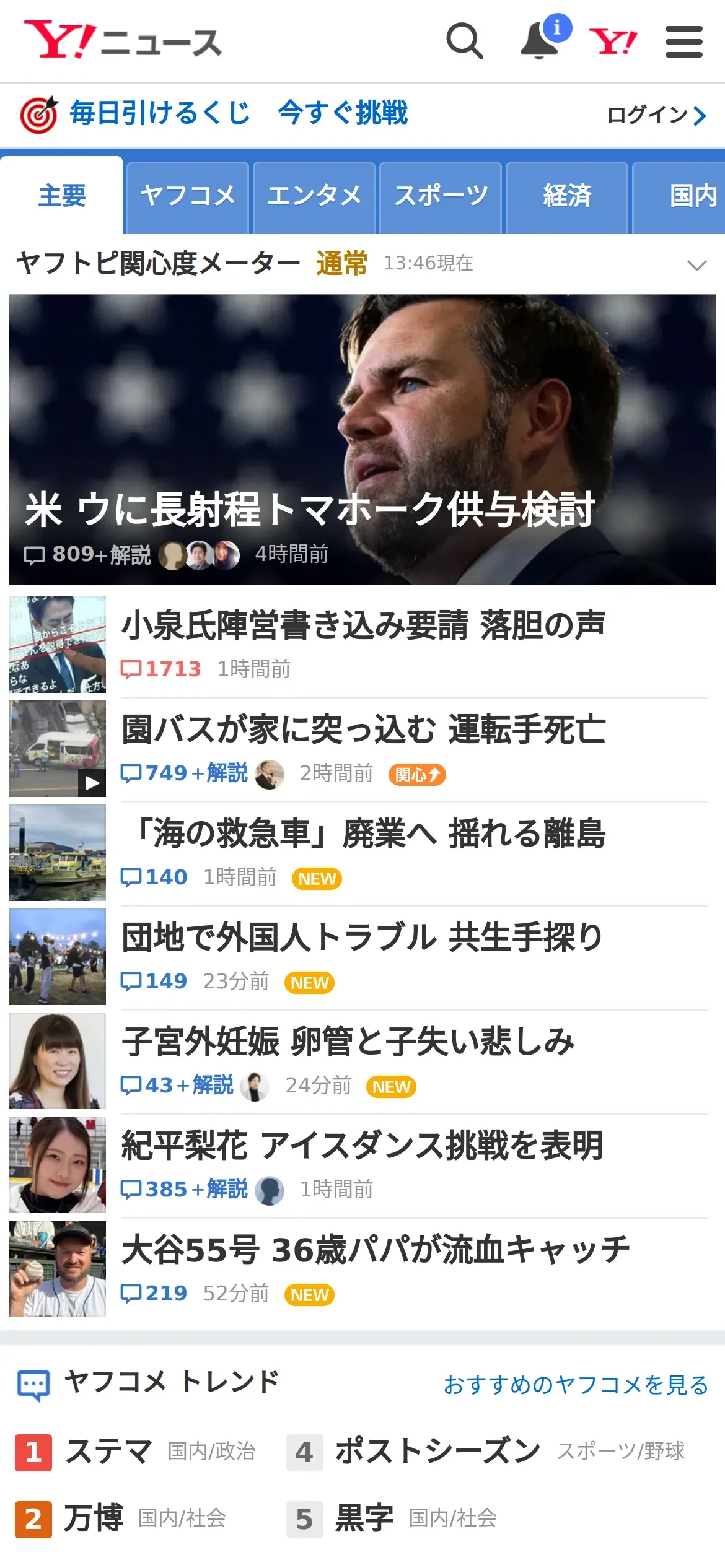
Task: Tap おすすめのヤフコメを見る link
Action: click(x=576, y=1385)
